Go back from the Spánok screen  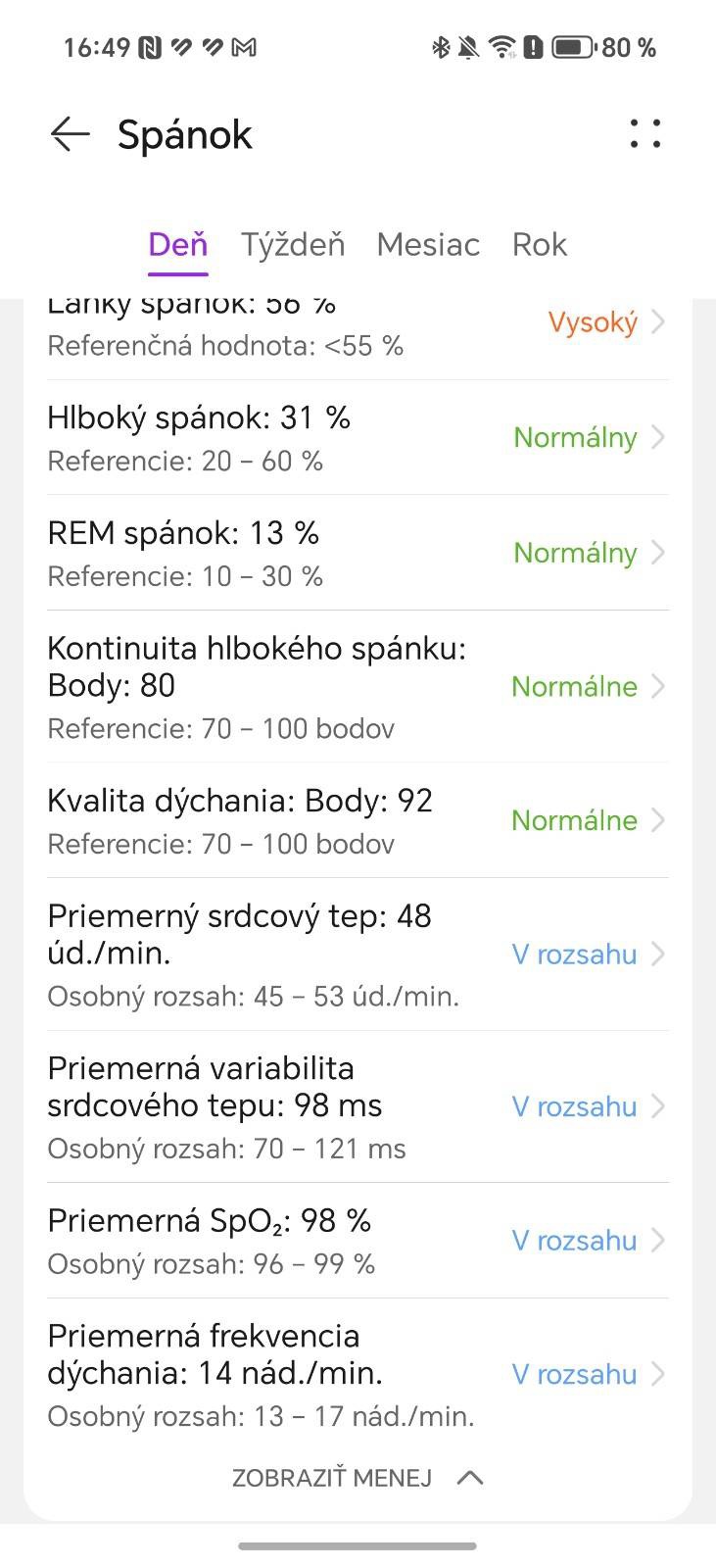coord(71,134)
